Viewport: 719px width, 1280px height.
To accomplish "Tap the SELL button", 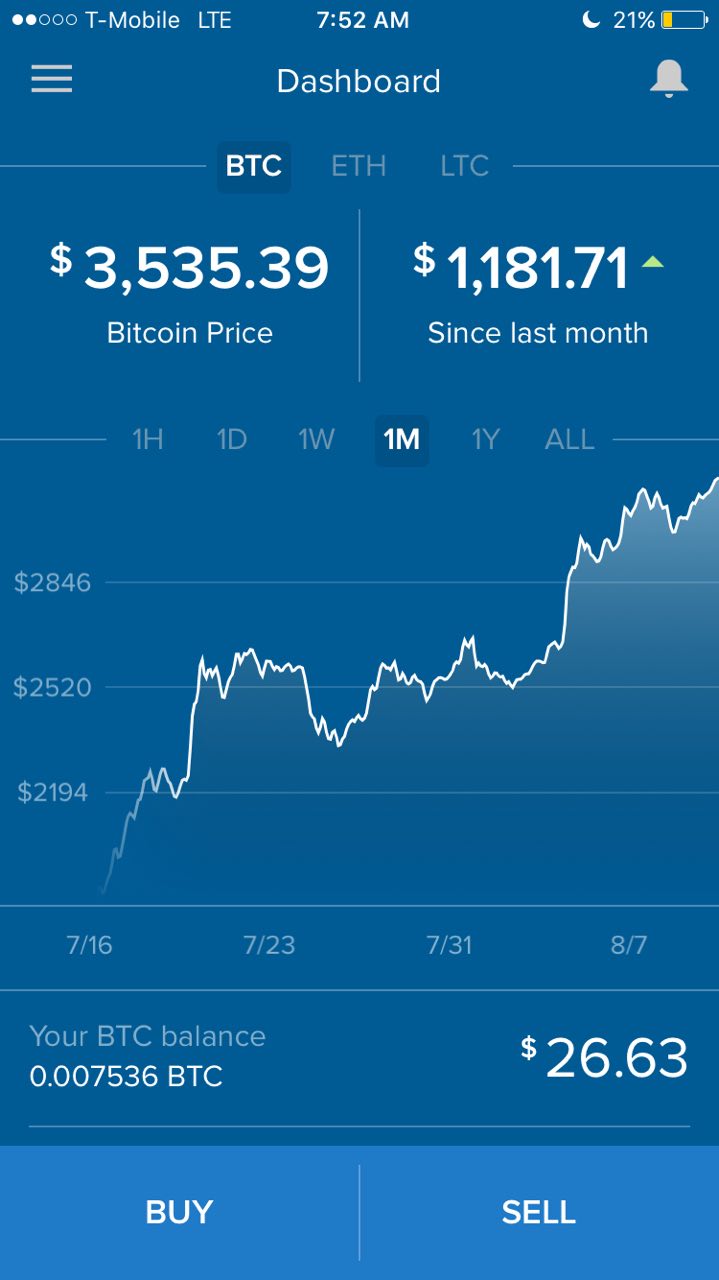I will [539, 1213].
